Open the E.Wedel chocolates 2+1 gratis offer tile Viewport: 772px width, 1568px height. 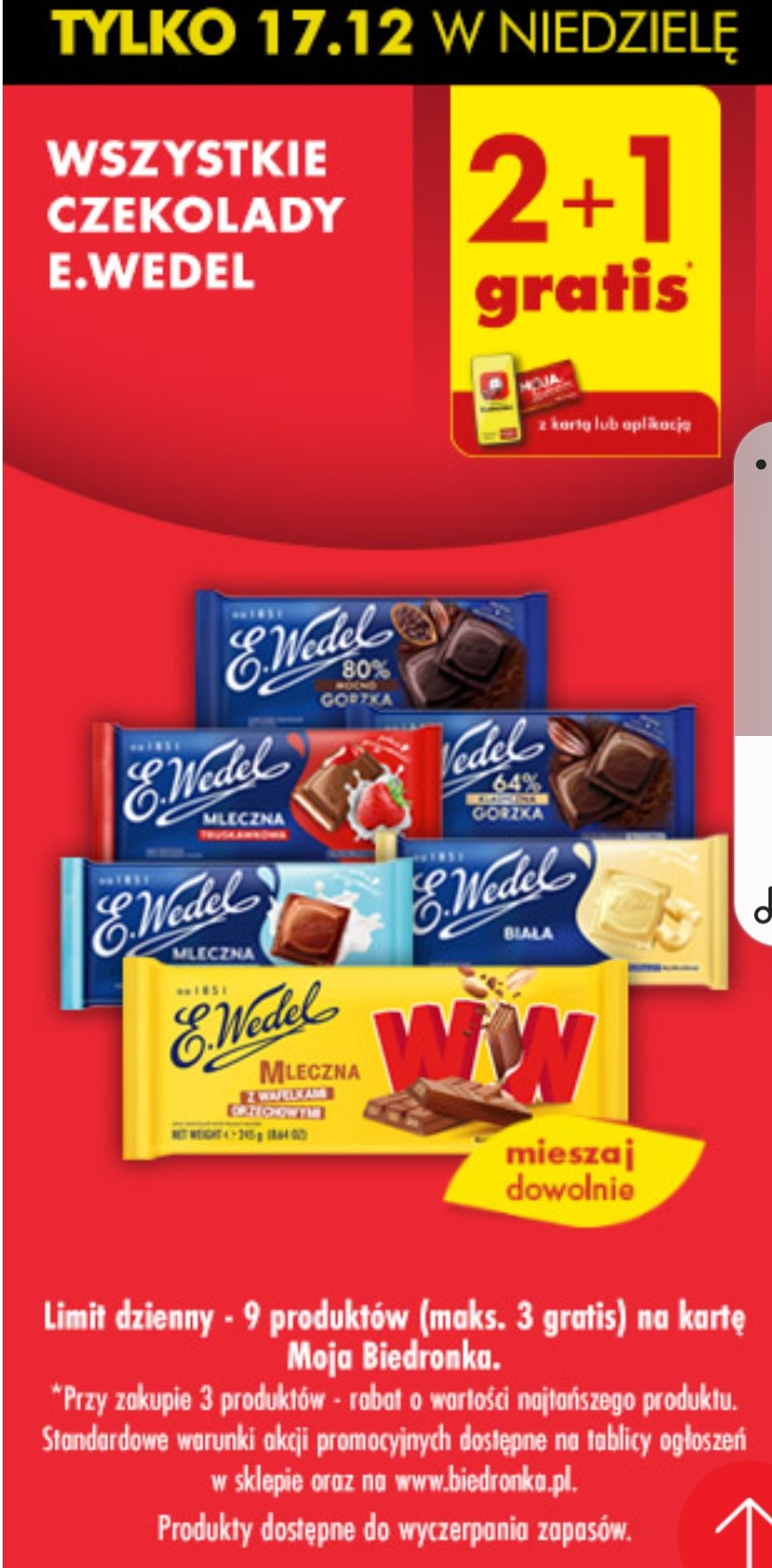pyautogui.click(x=374, y=800)
